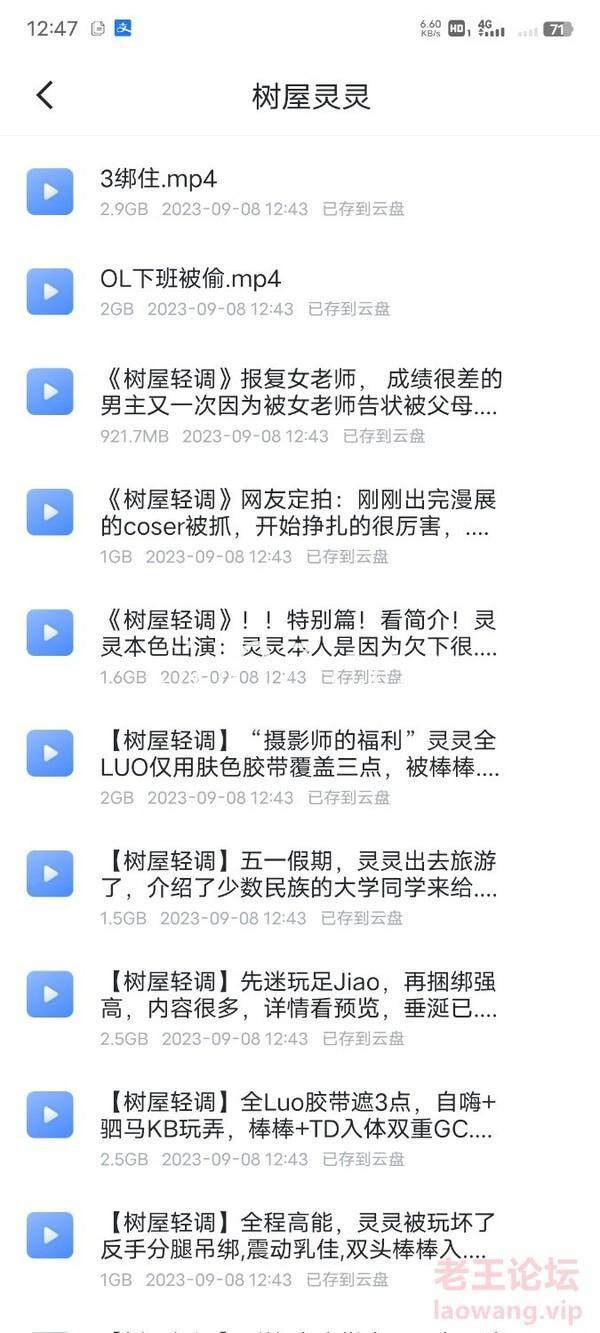Go back using the top-left arrow
This screenshot has width=600, height=1333.
[x=44, y=95]
